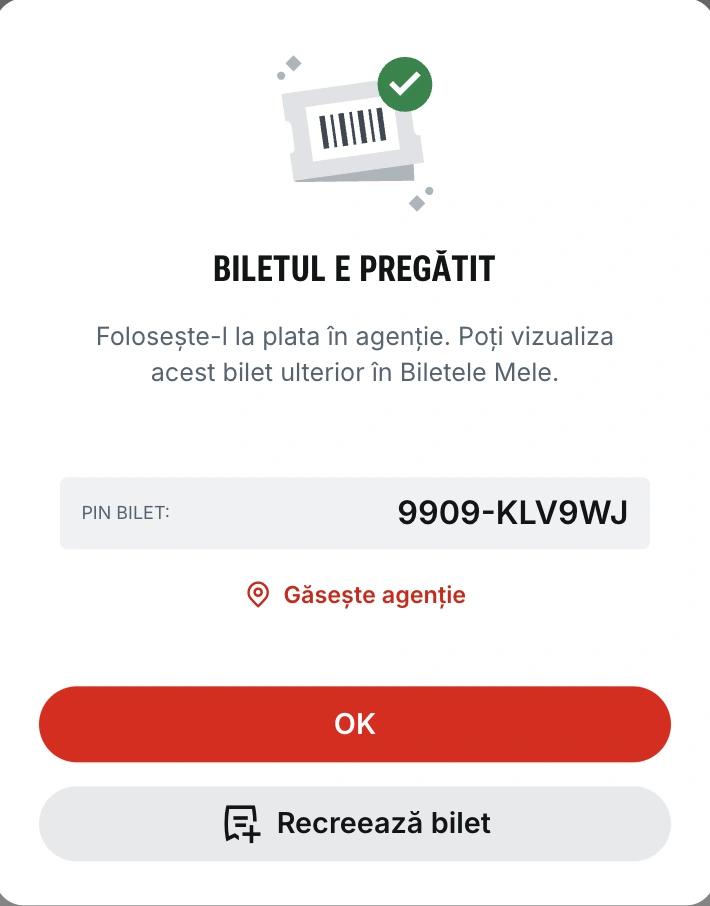Image resolution: width=710 pixels, height=906 pixels.
Task: Open the Găsește agenție link
Action: pyautogui.click(x=356, y=595)
